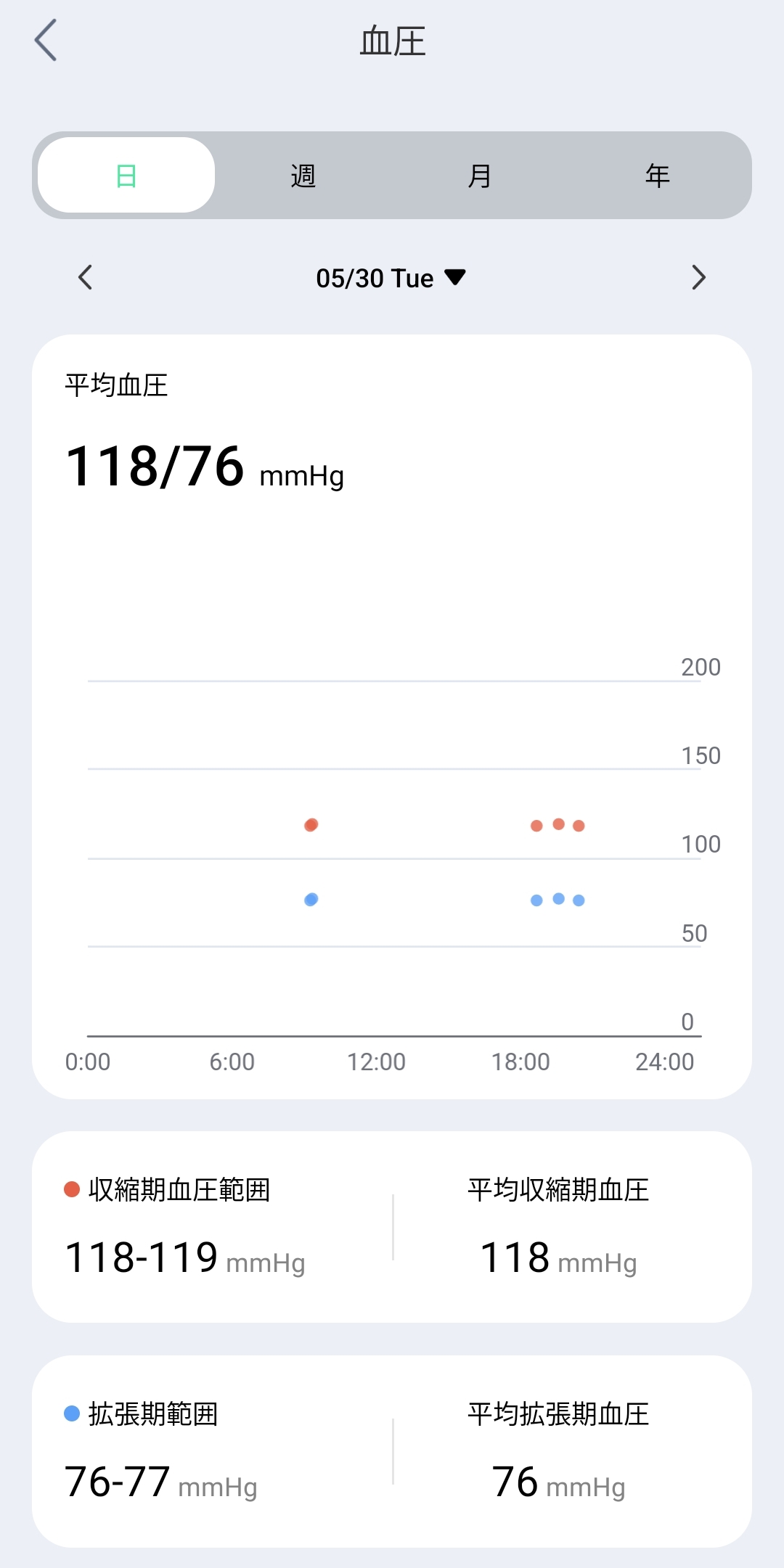Go back from the 血圧 screen
This screenshot has height=1568, width=784.
tap(46, 41)
